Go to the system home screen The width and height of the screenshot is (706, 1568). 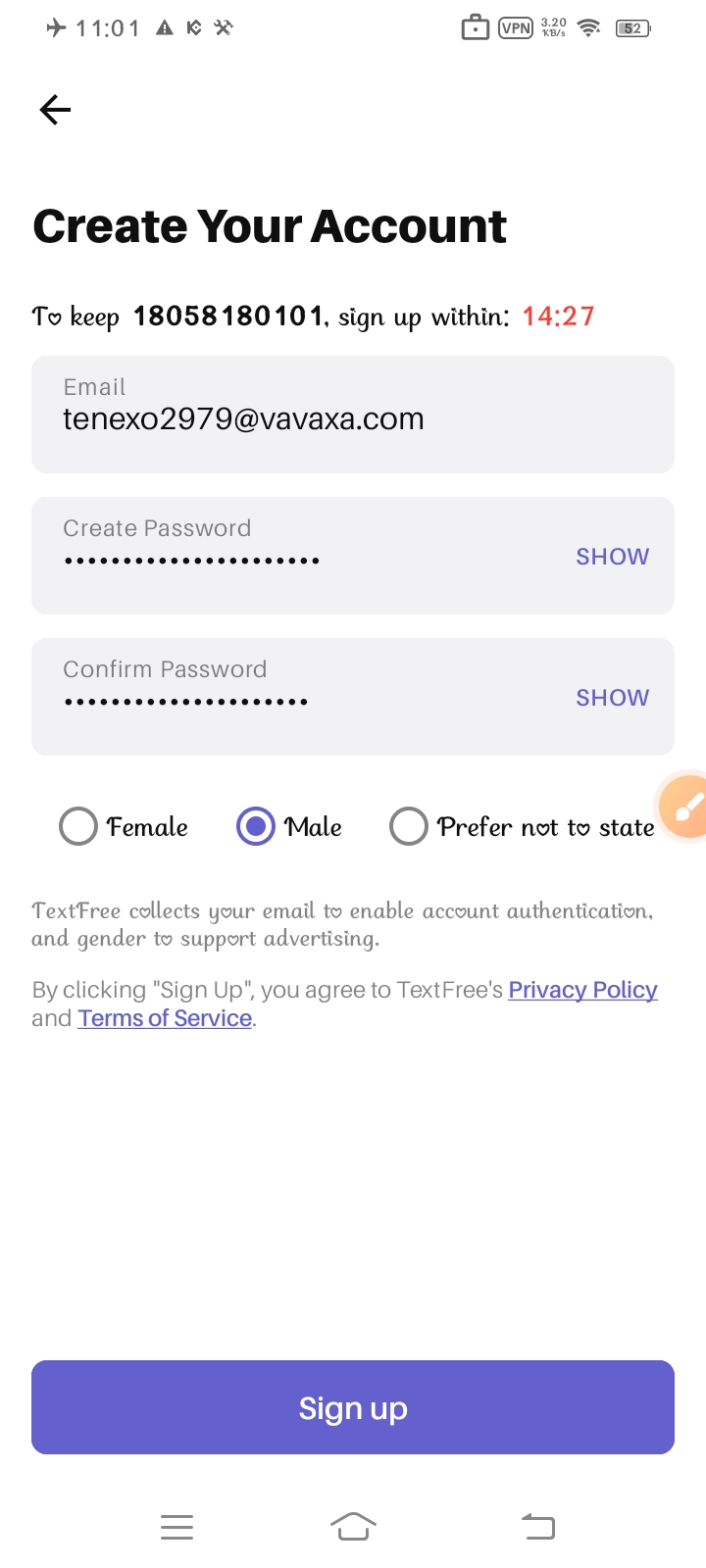point(353,1526)
